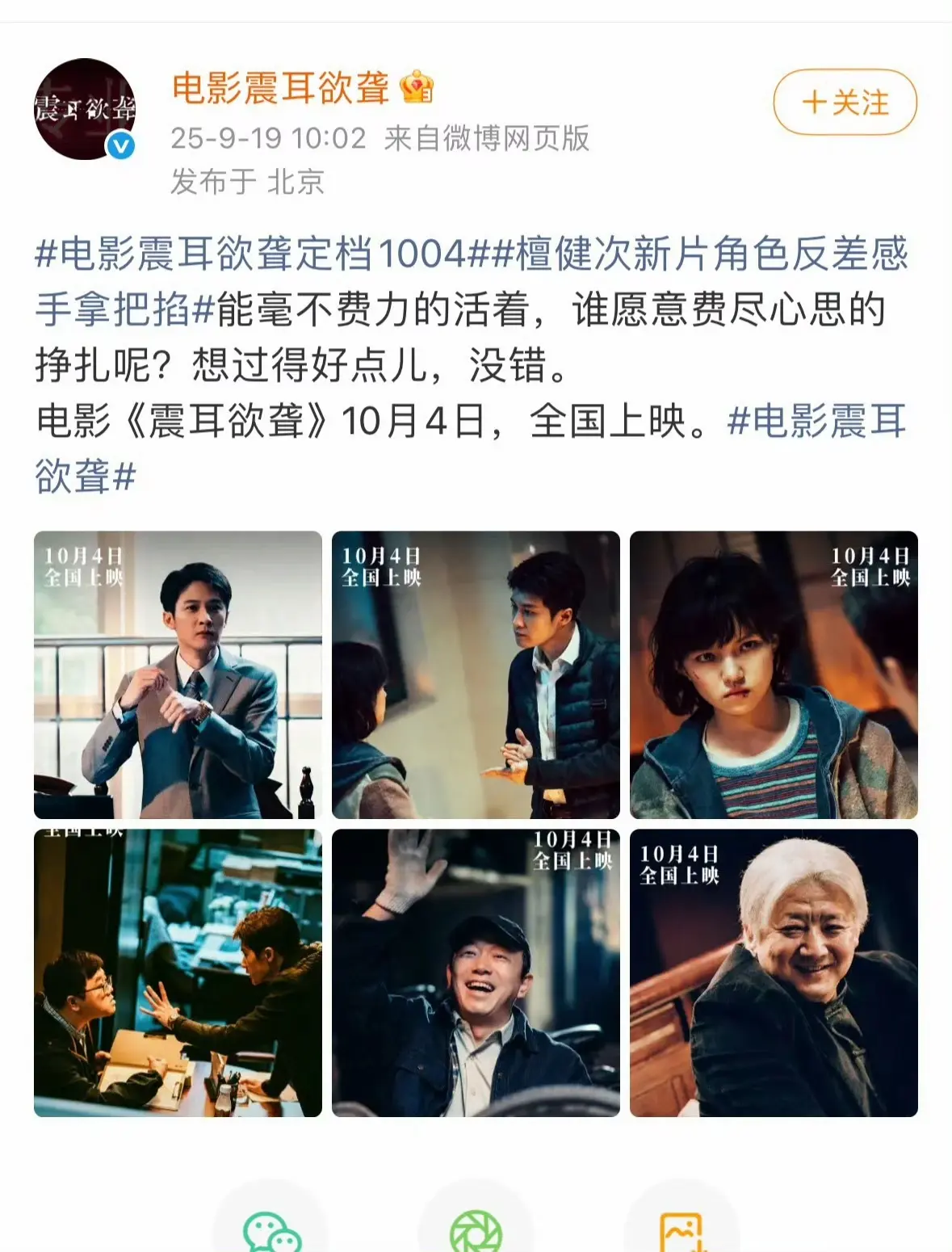View the photo of the white-haired elderly person
This screenshot has height=1252, width=952.
pyautogui.click(x=774, y=973)
